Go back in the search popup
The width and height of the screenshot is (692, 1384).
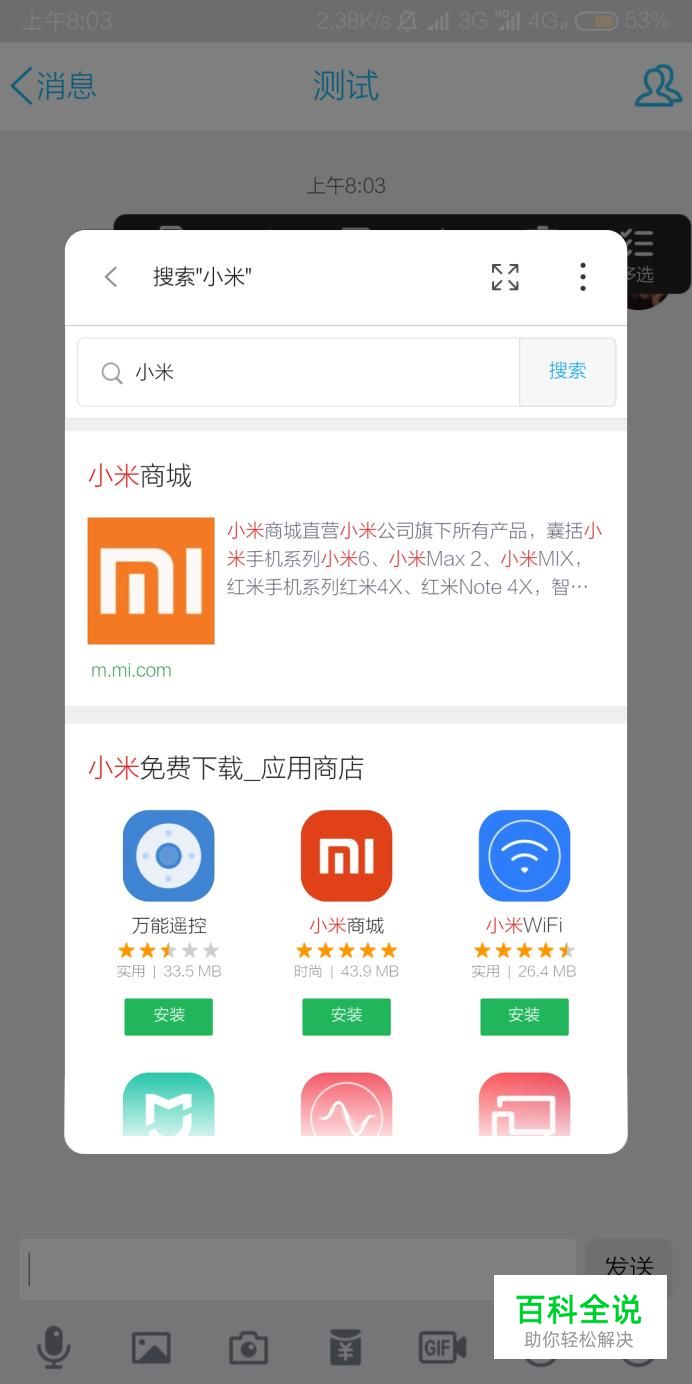[x=111, y=277]
